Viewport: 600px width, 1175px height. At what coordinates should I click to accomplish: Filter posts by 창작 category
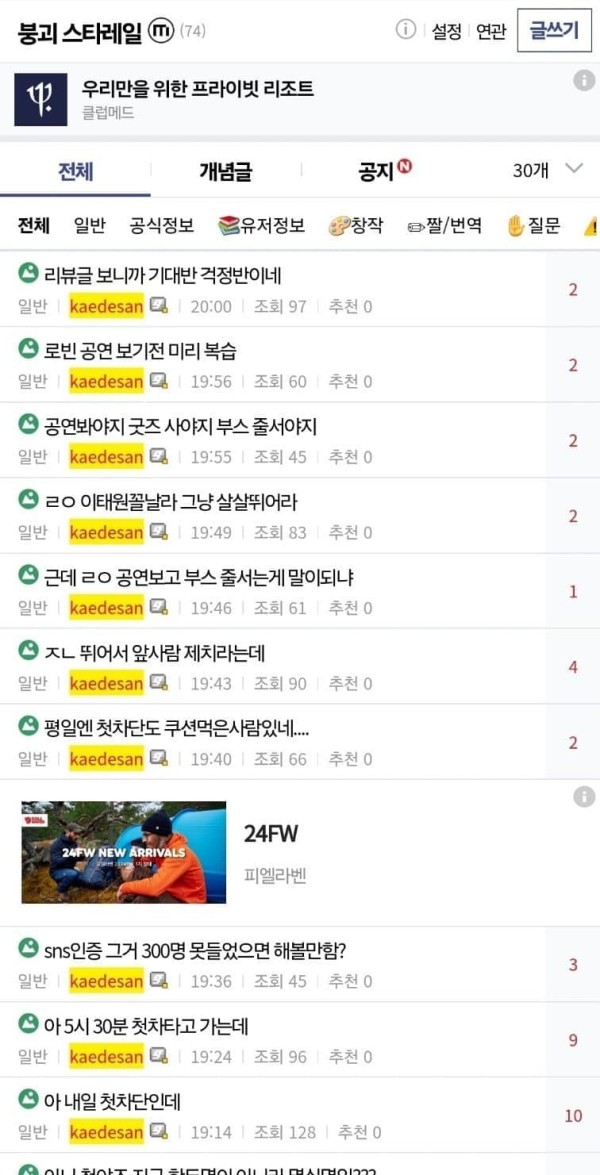tap(356, 226)
